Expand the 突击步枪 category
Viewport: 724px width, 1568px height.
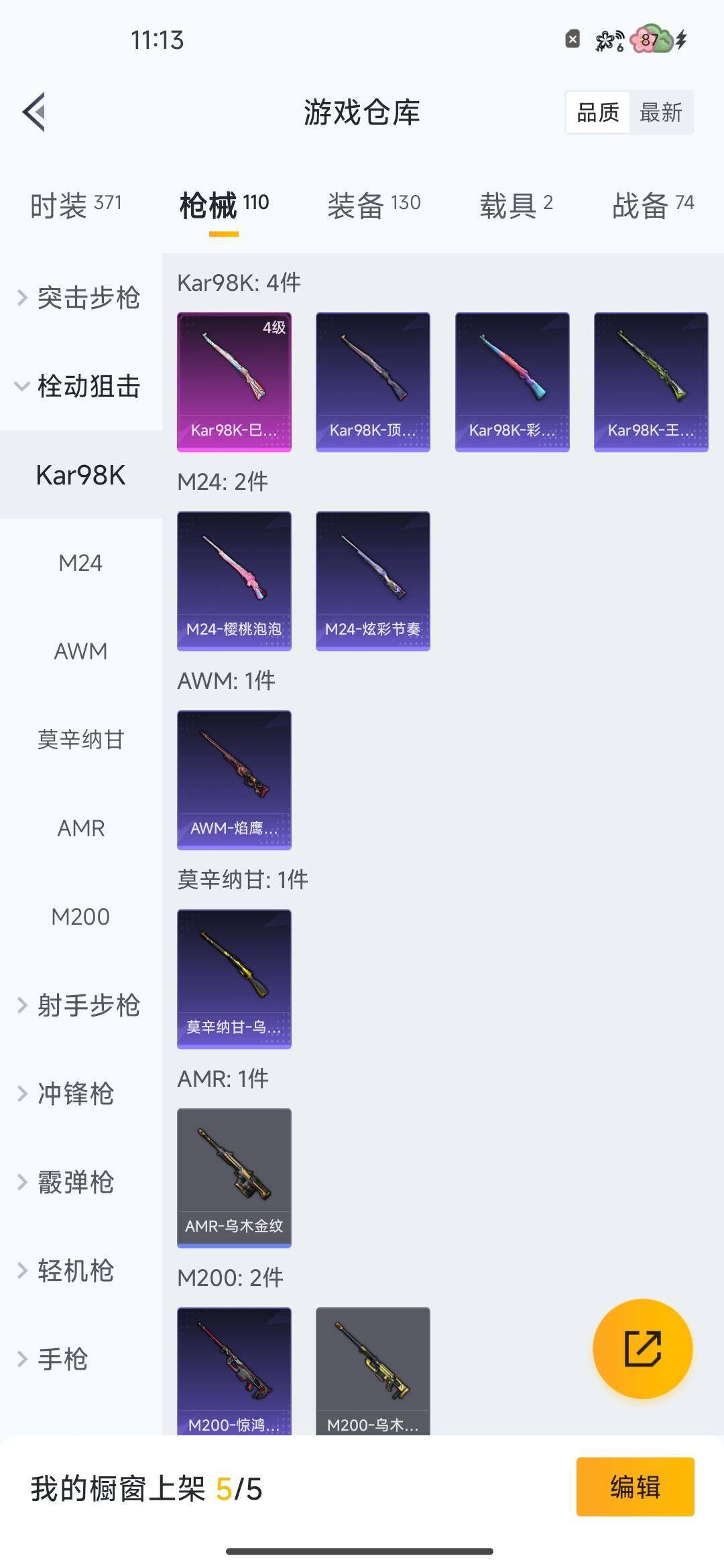(80, 298)
